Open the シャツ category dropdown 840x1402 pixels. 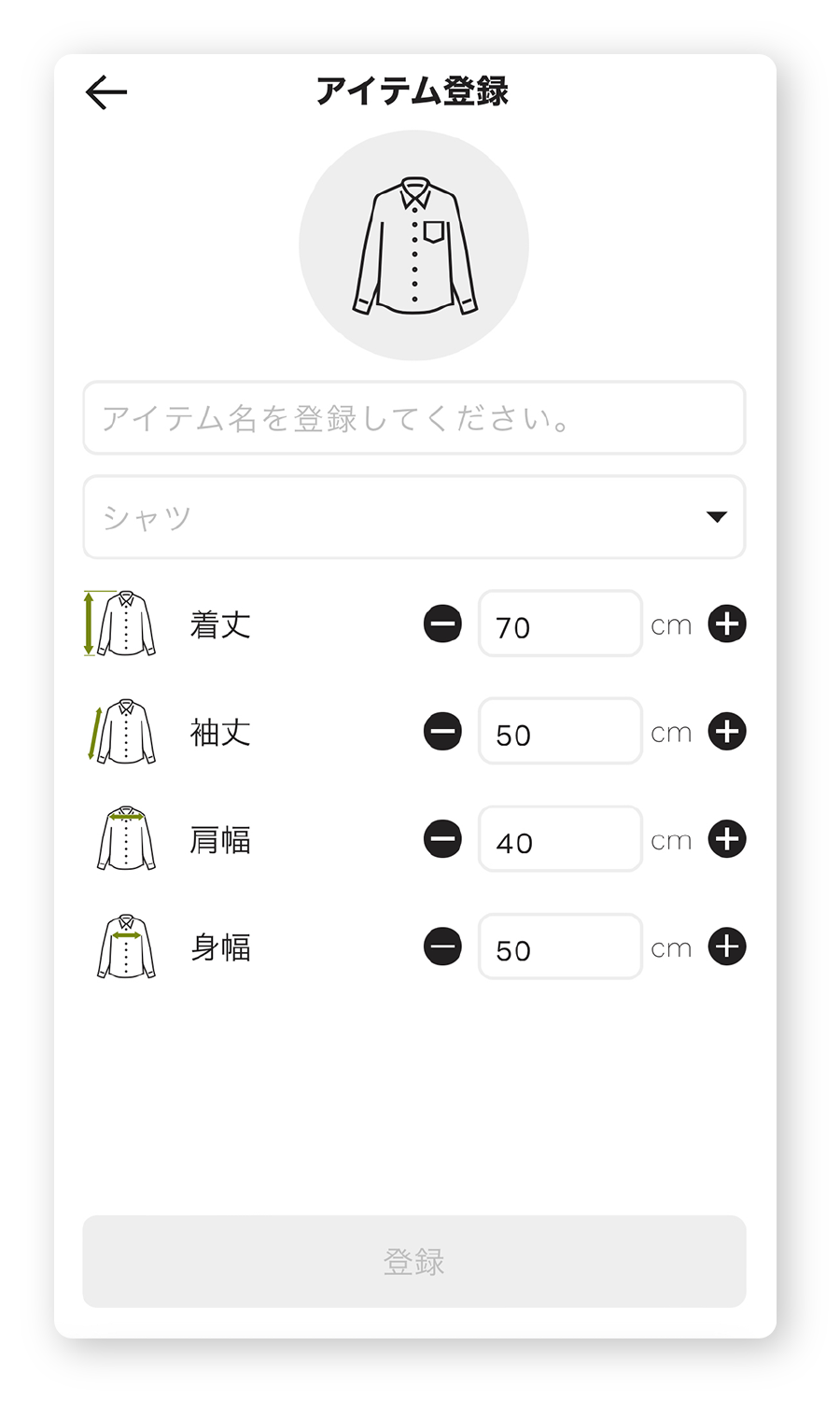(413, 517)
